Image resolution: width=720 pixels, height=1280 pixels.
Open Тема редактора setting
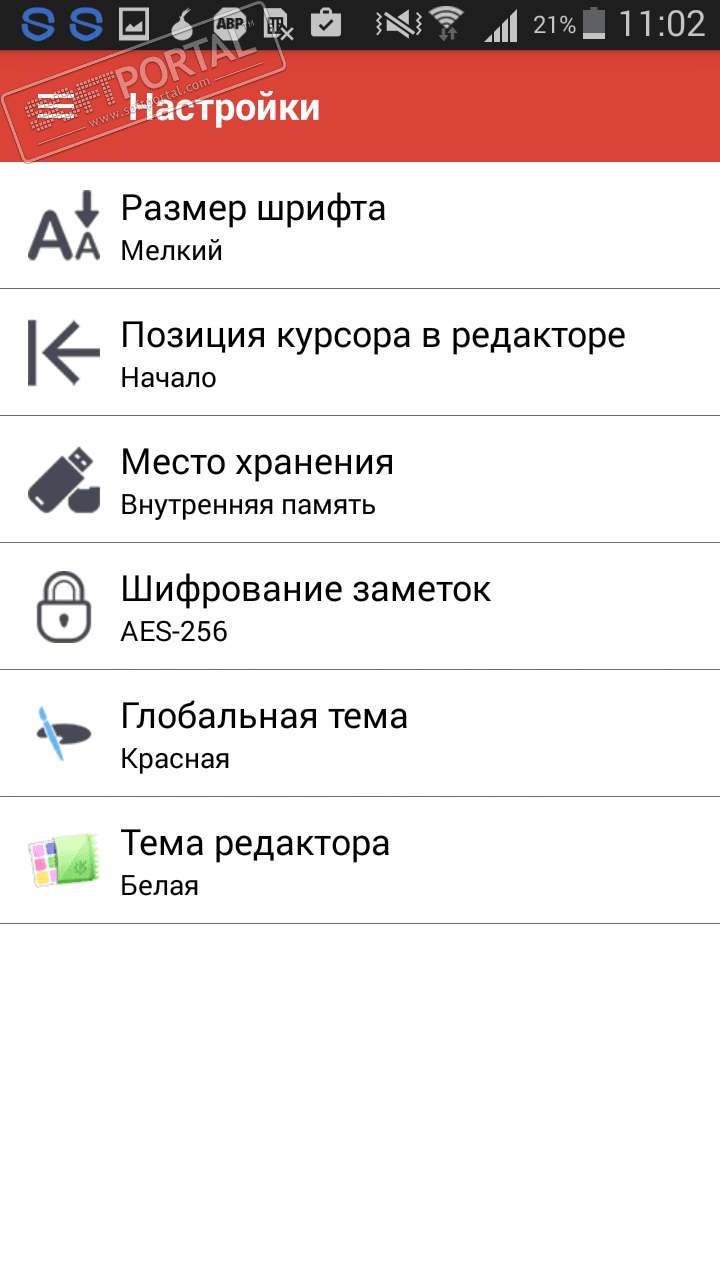360,860
